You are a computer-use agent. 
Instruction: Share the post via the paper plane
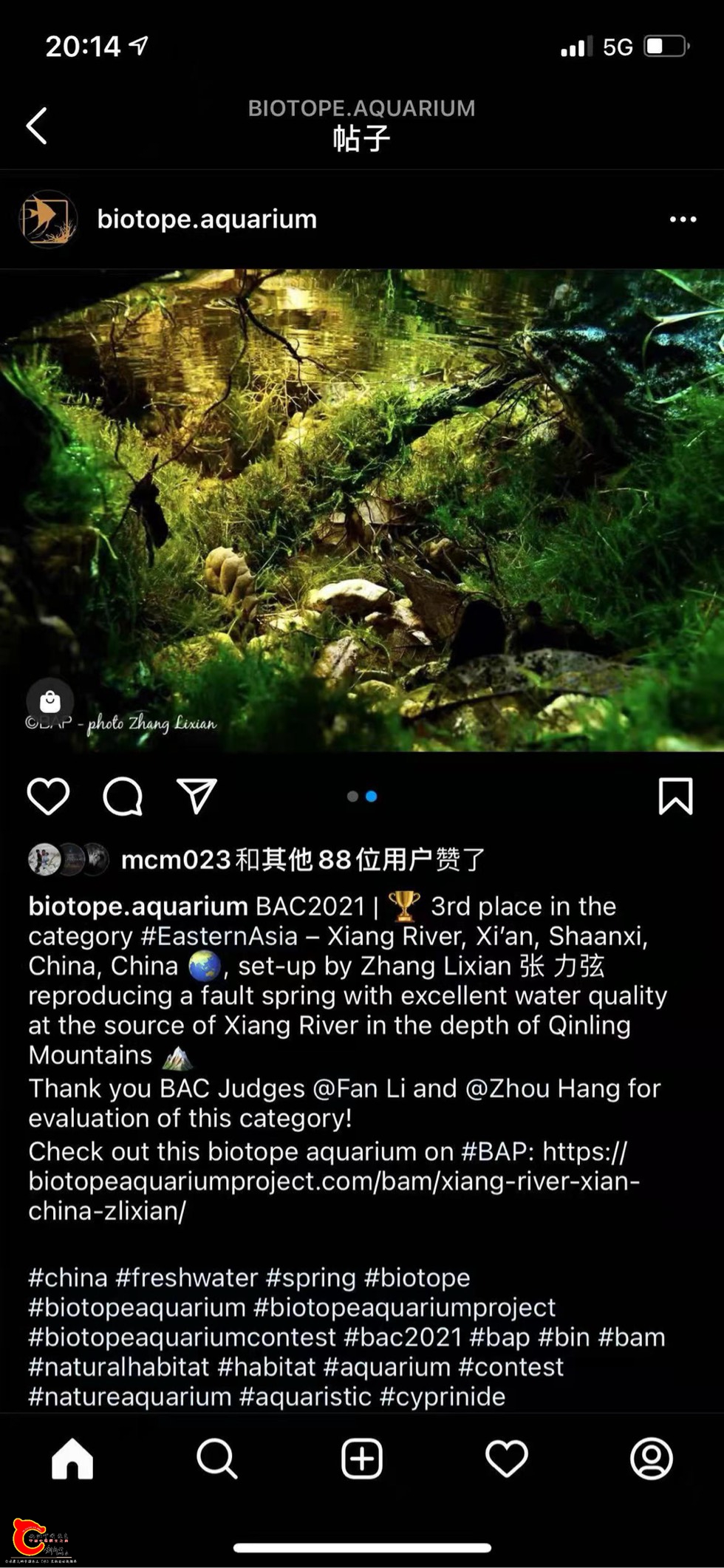[x=197, y=797]
